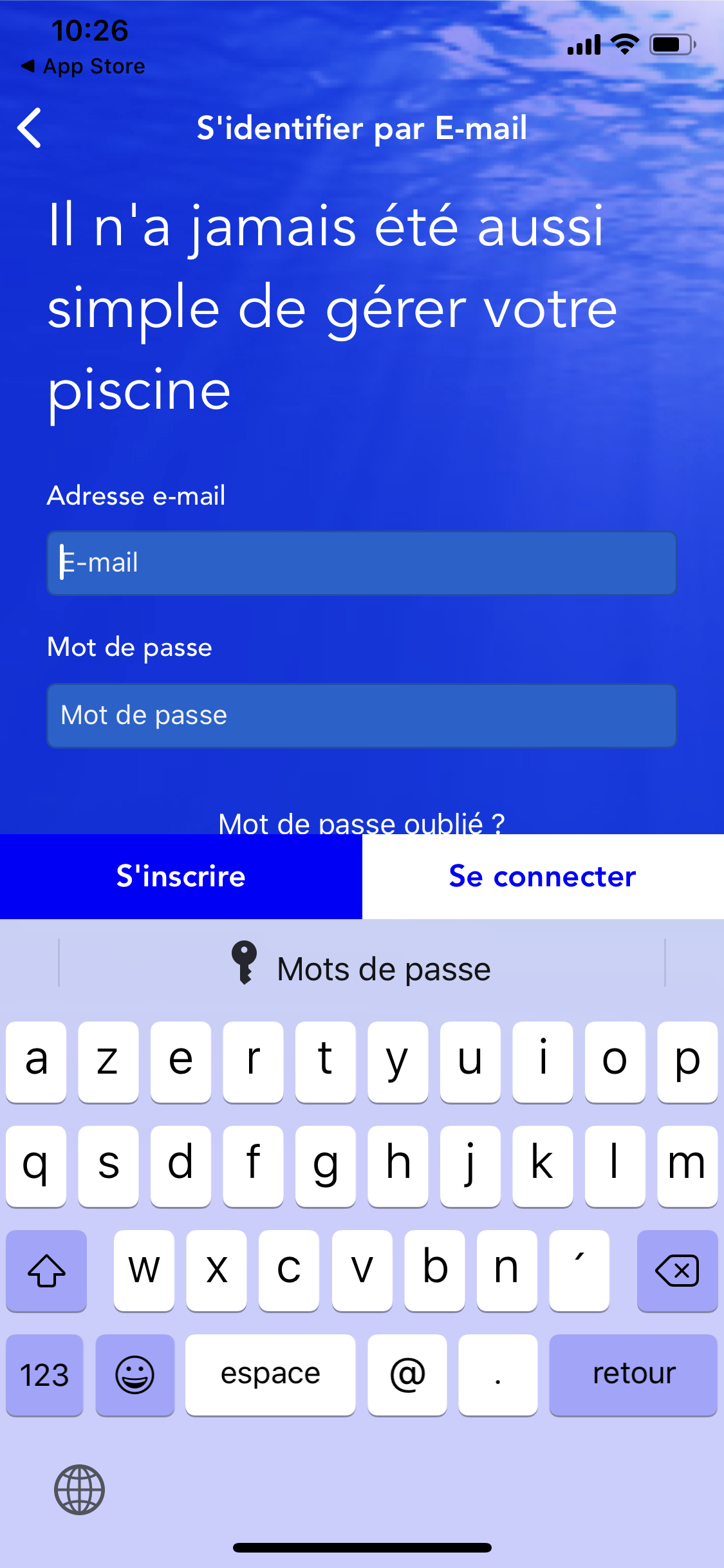
Task: Tap the Mot de passe field
Action: 362,715
